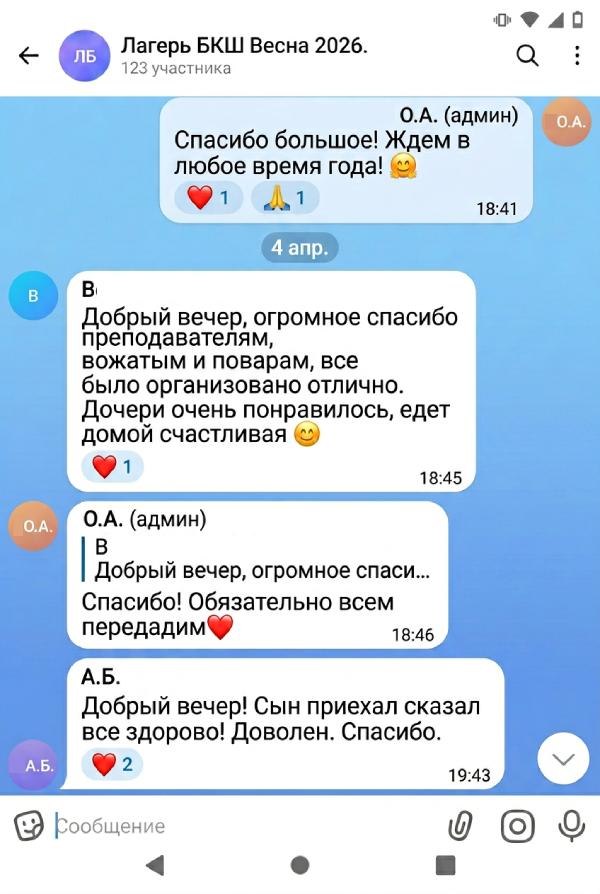
Task: Jump to latest messages with down arrow
Action: tap(563, 759)
